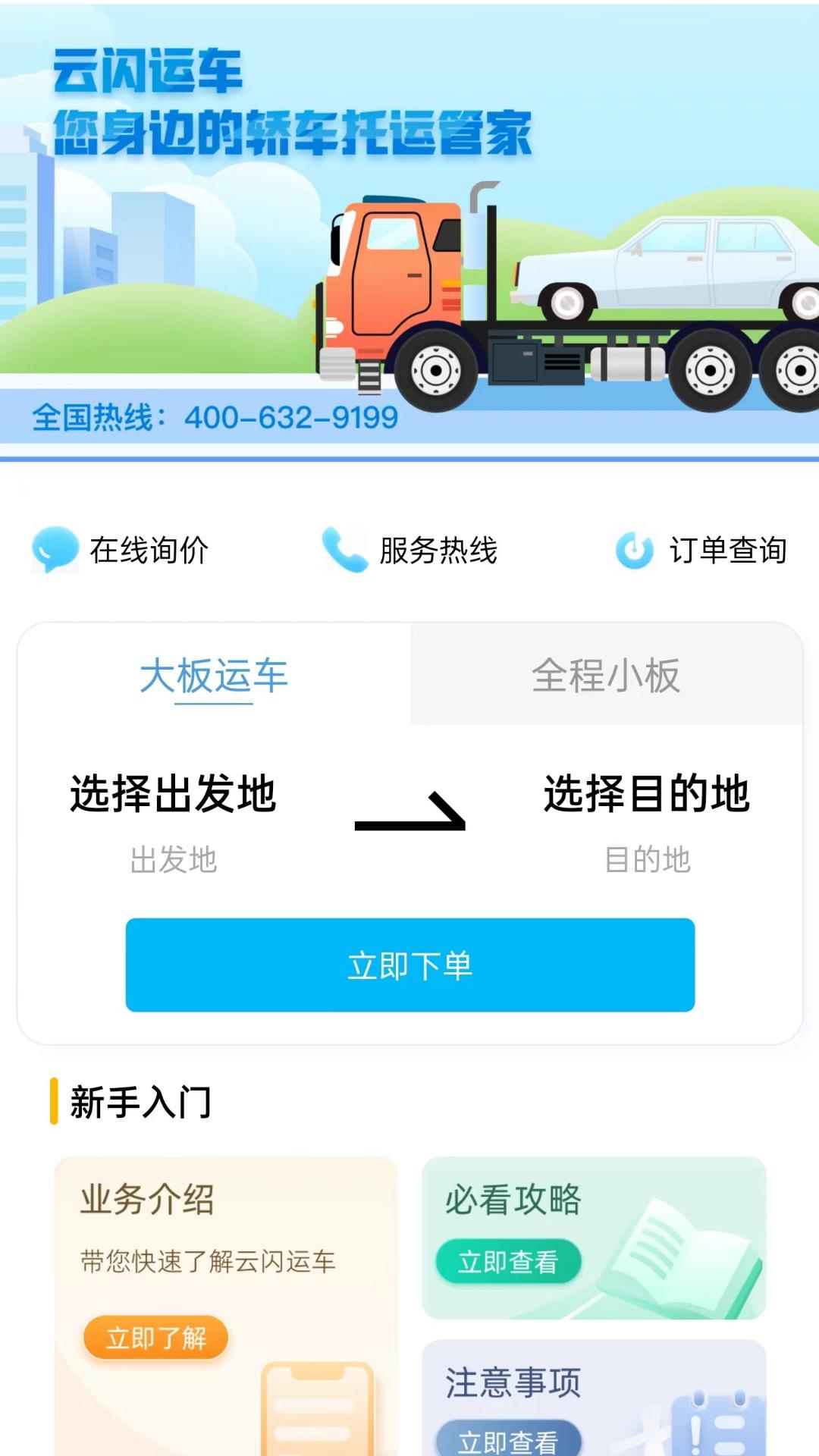
Task: Switch to the 大板运车 tab
Action: click(x=214, y=675)
